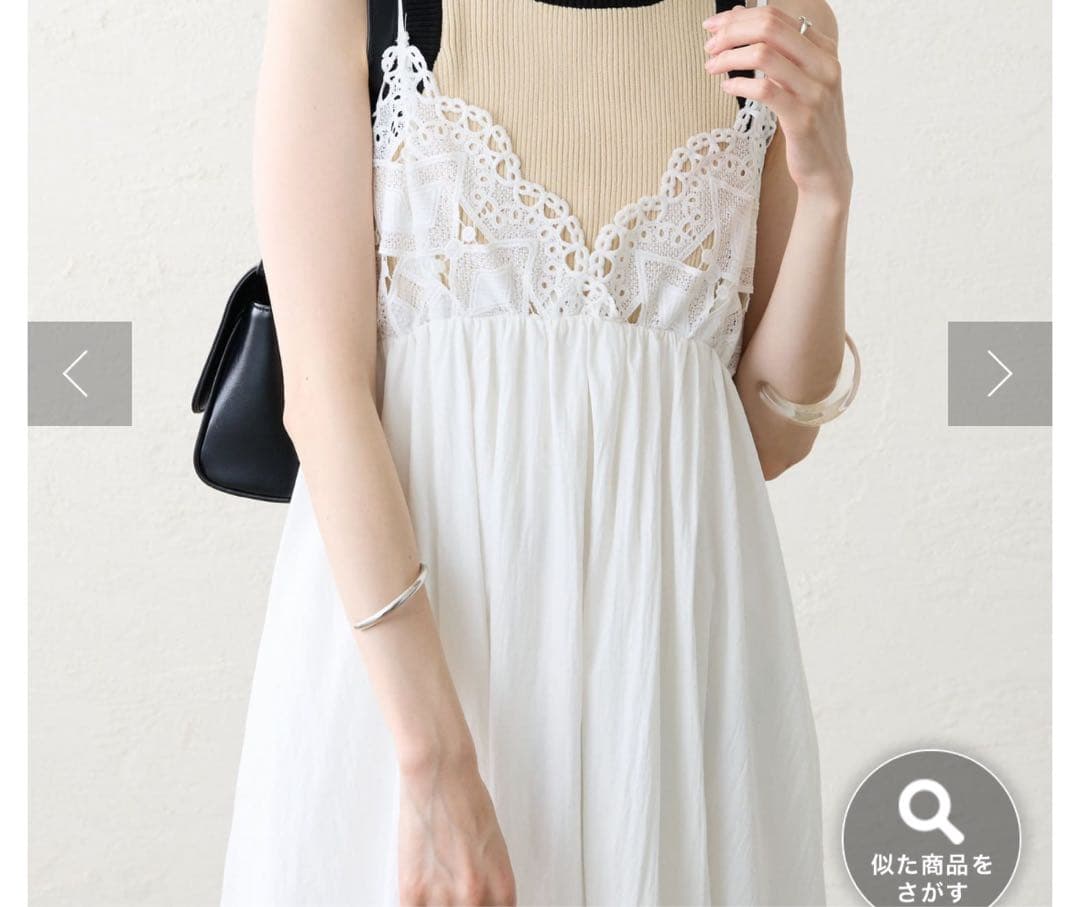Show the previous product image
Viewport: 1080px width, 907px height.
(79, 373)
